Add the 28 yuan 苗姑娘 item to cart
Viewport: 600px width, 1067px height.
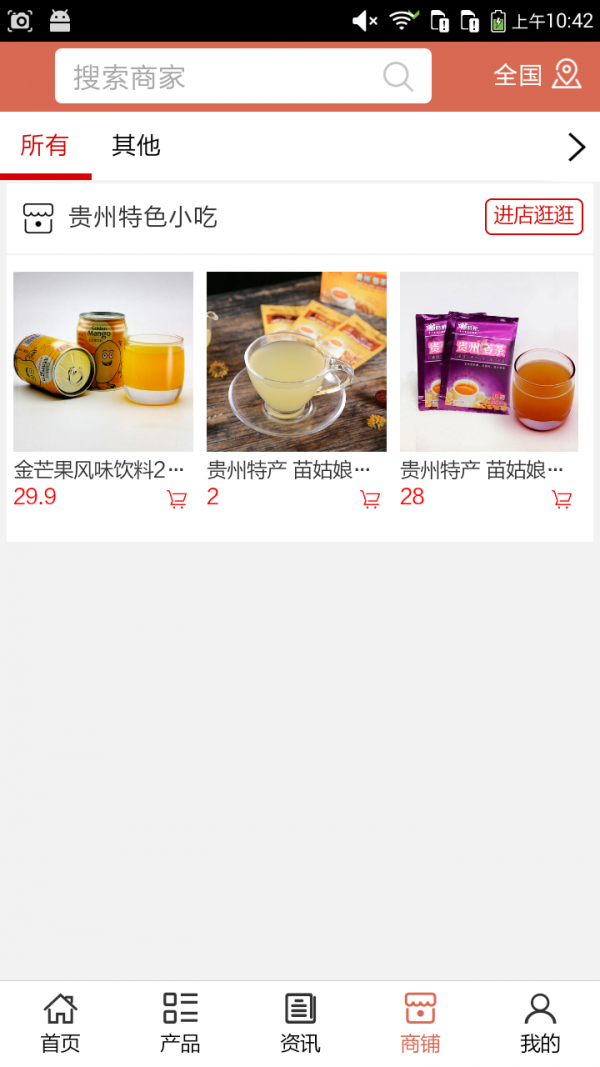tap(562, 499)
